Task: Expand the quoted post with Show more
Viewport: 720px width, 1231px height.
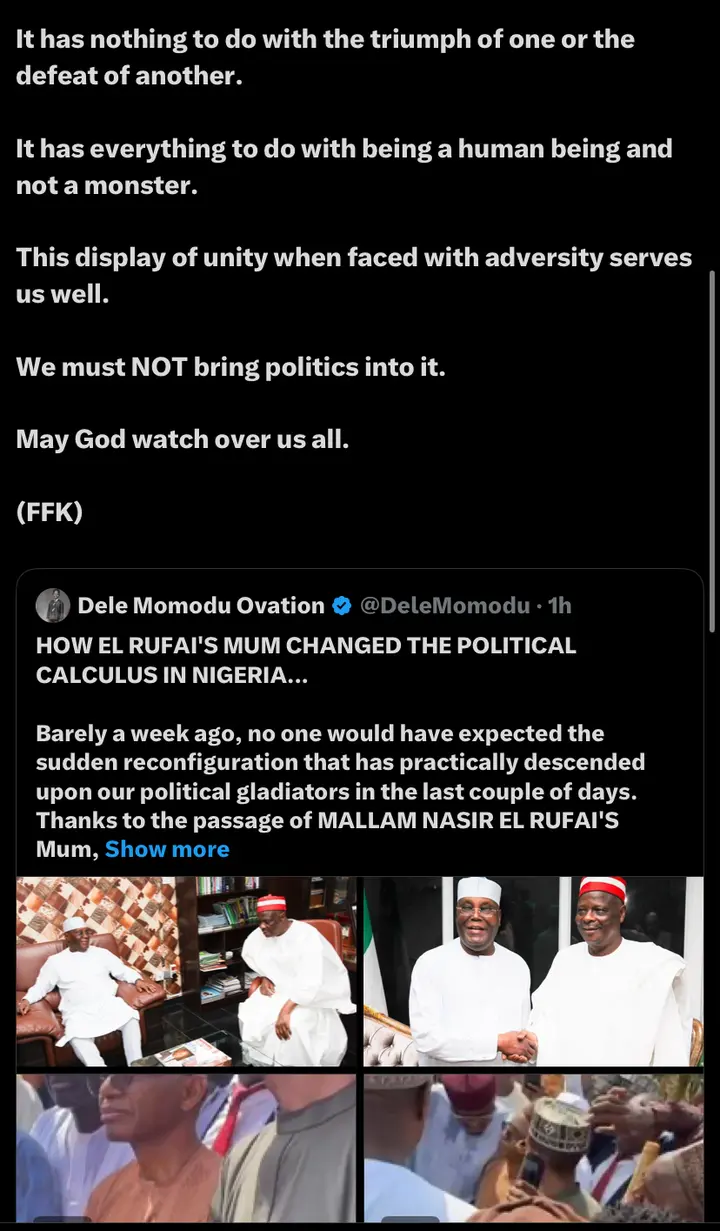Action: (167, 849)
